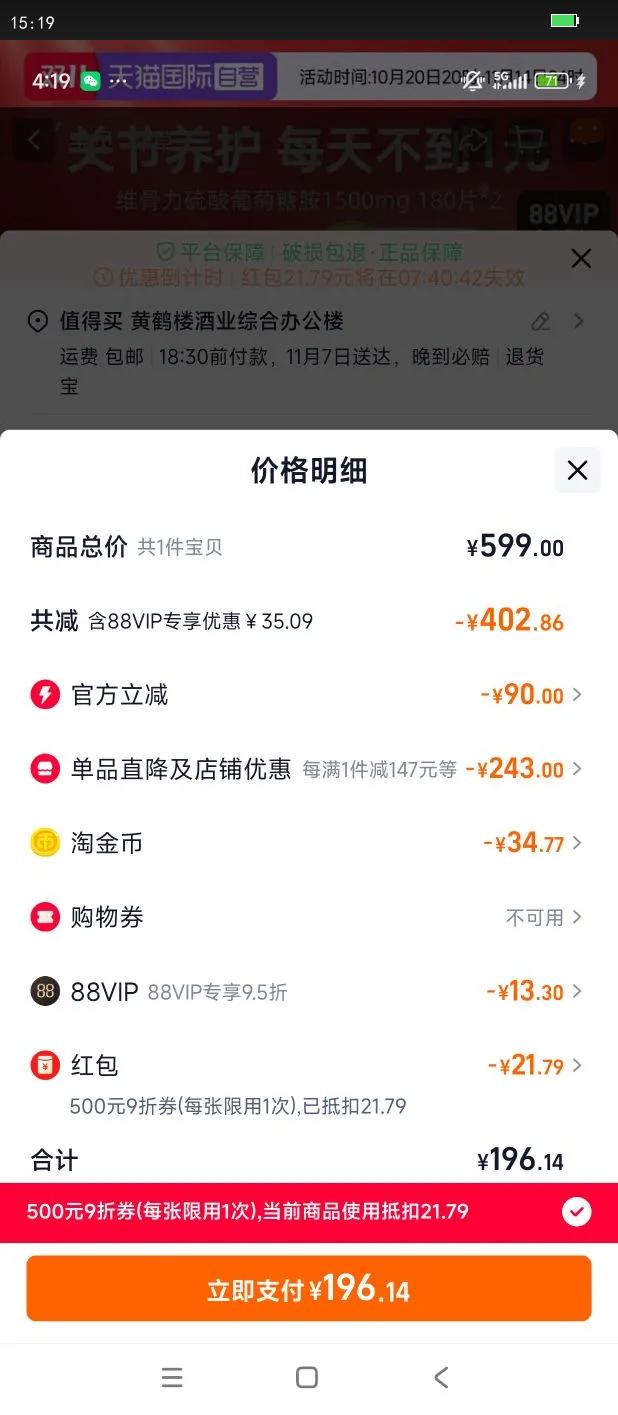Dismiss the order panel behind the sheet
The height and width of the screenshot is (1415, 618).
[581, 259]
